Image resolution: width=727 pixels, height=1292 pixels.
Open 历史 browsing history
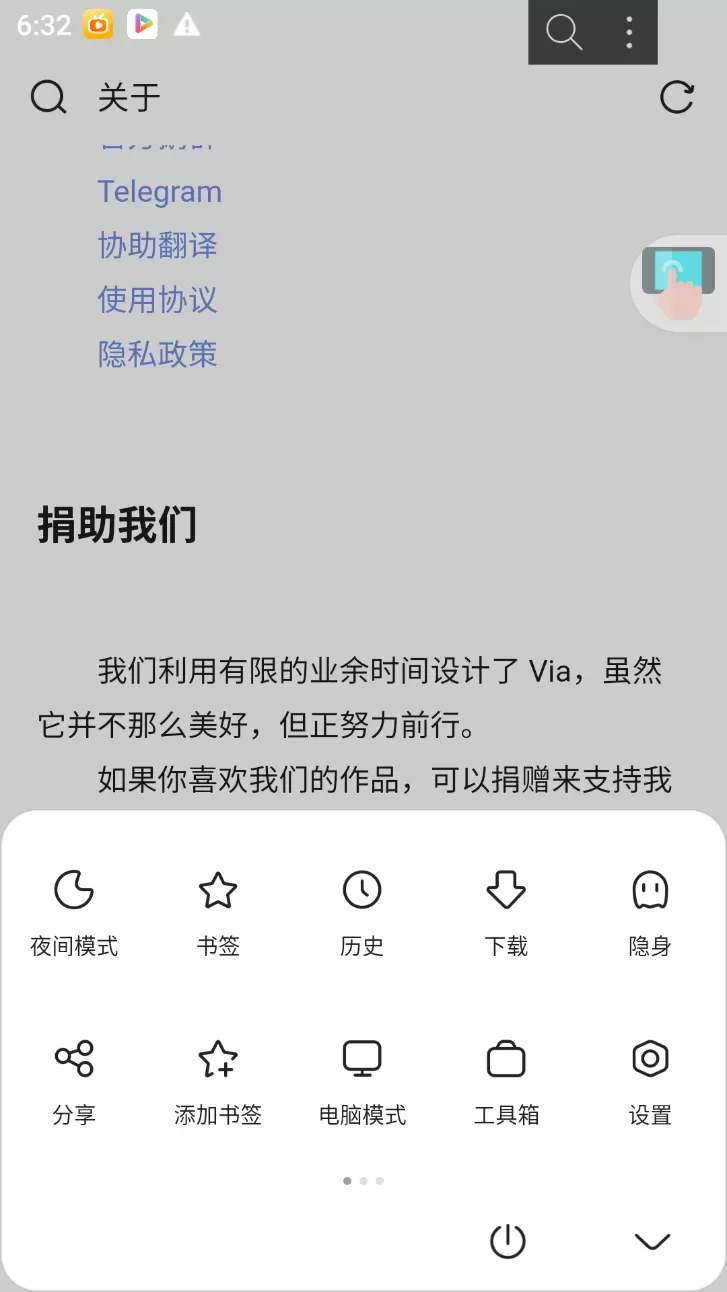click(x=362, y=912)
